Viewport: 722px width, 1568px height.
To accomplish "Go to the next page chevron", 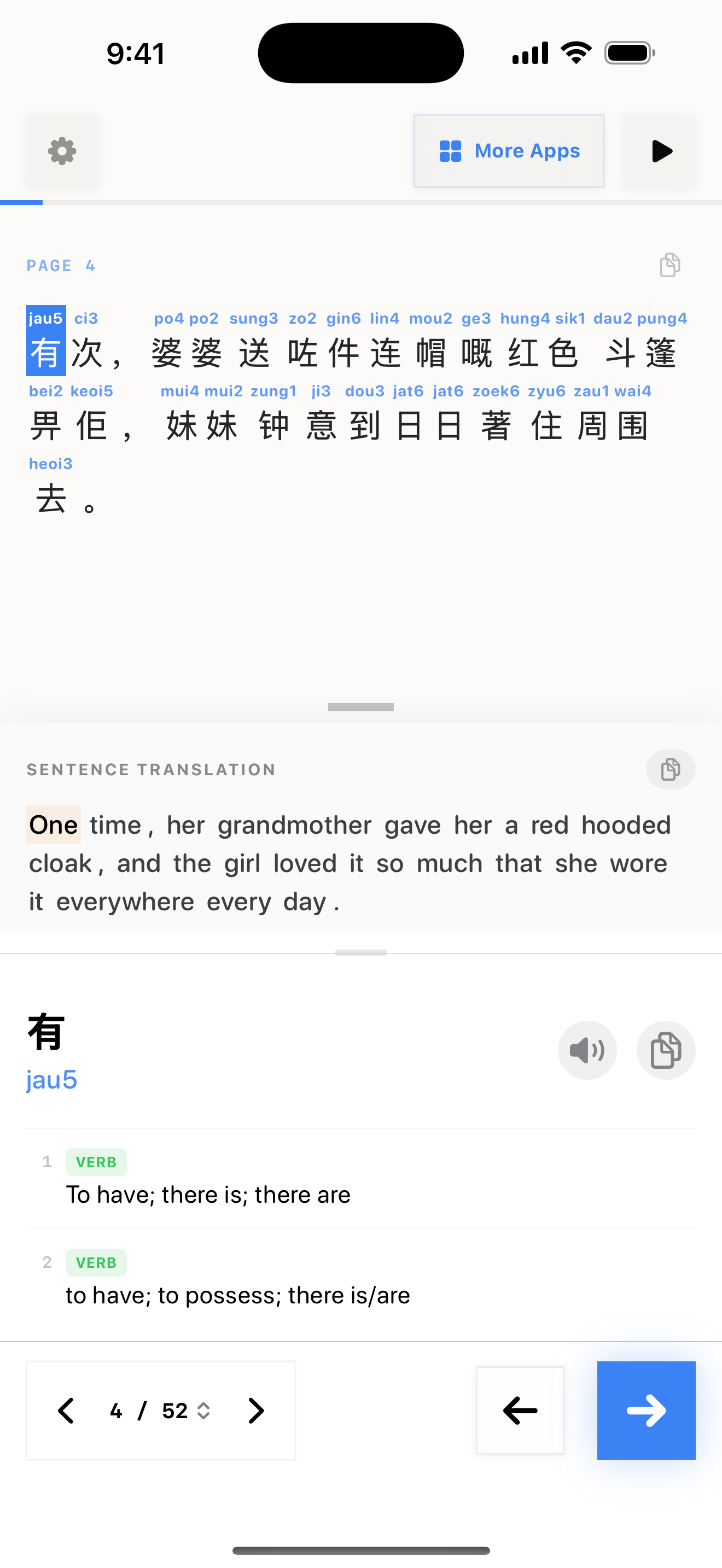I will [257, 1411].
